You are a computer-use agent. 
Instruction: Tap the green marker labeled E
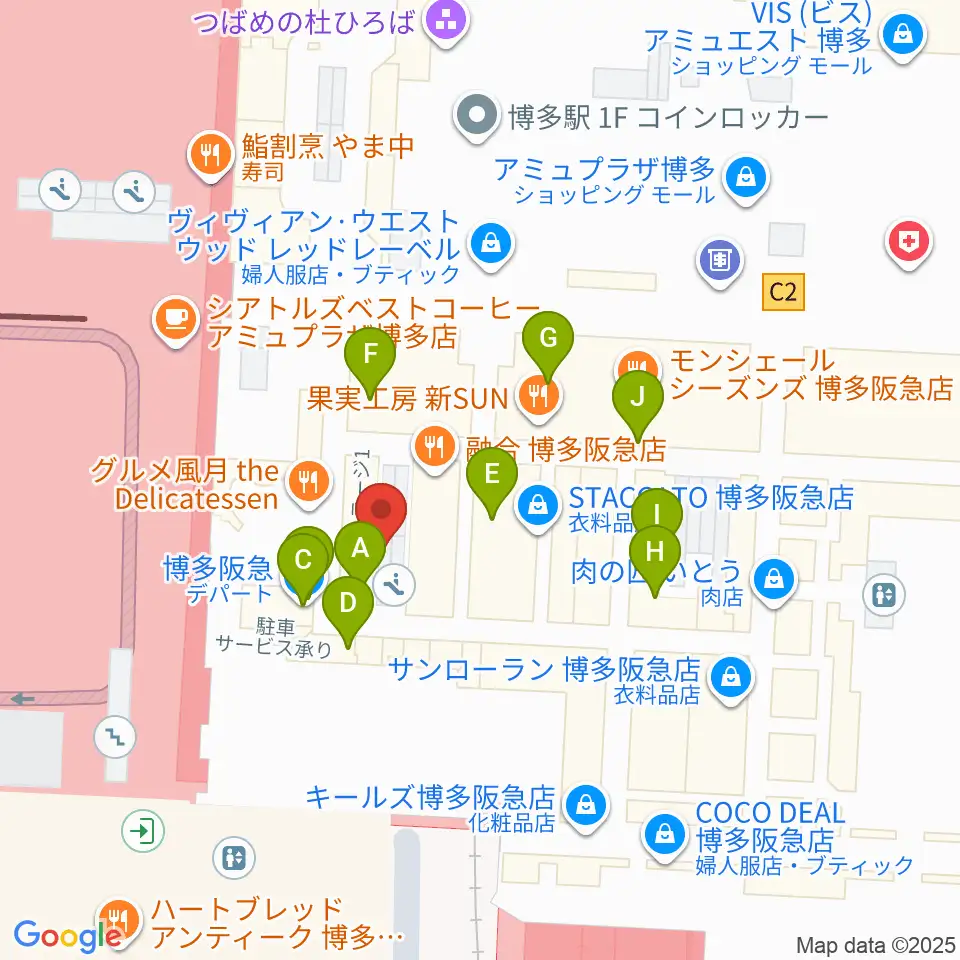(492, 476)
